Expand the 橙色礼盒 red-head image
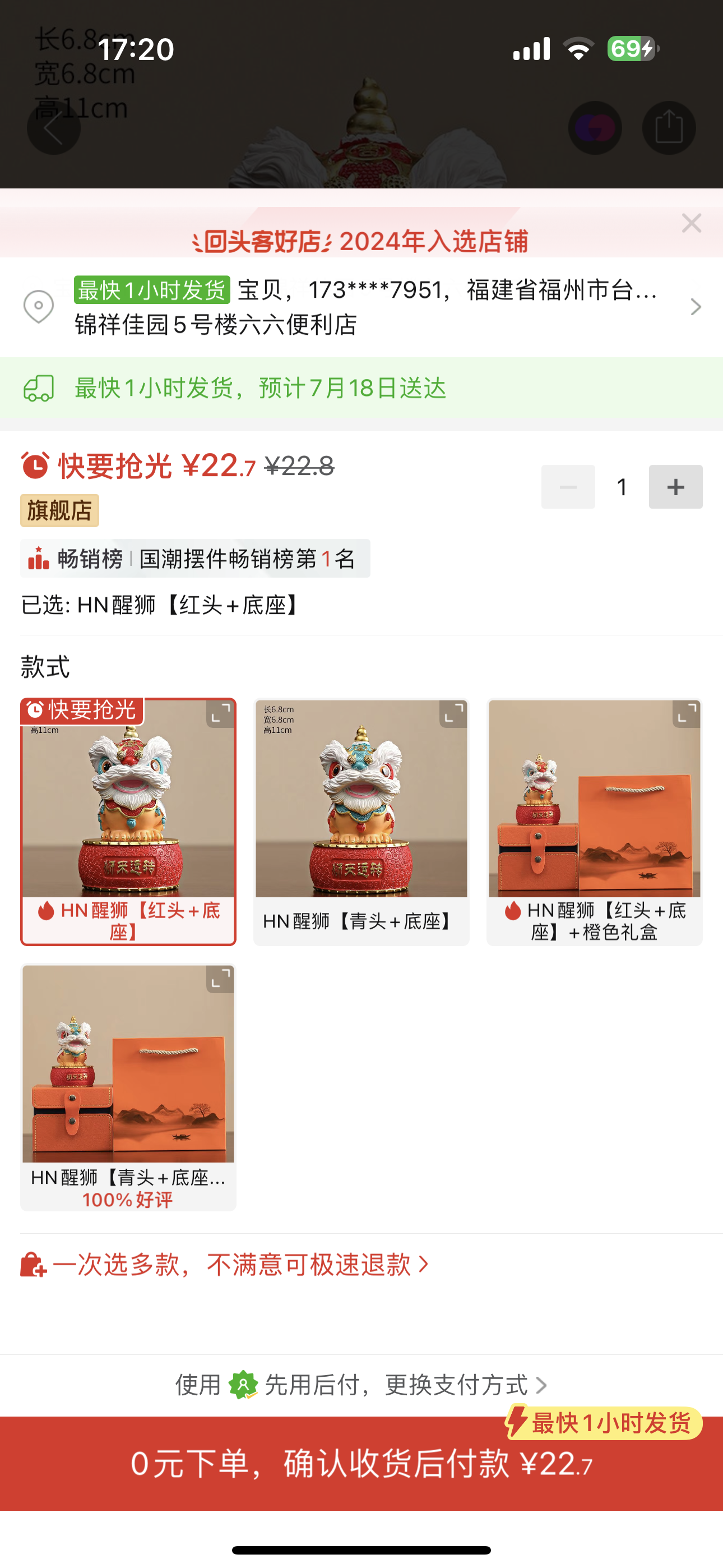This screenshot has width=723, height=1568. click(686, 714)
